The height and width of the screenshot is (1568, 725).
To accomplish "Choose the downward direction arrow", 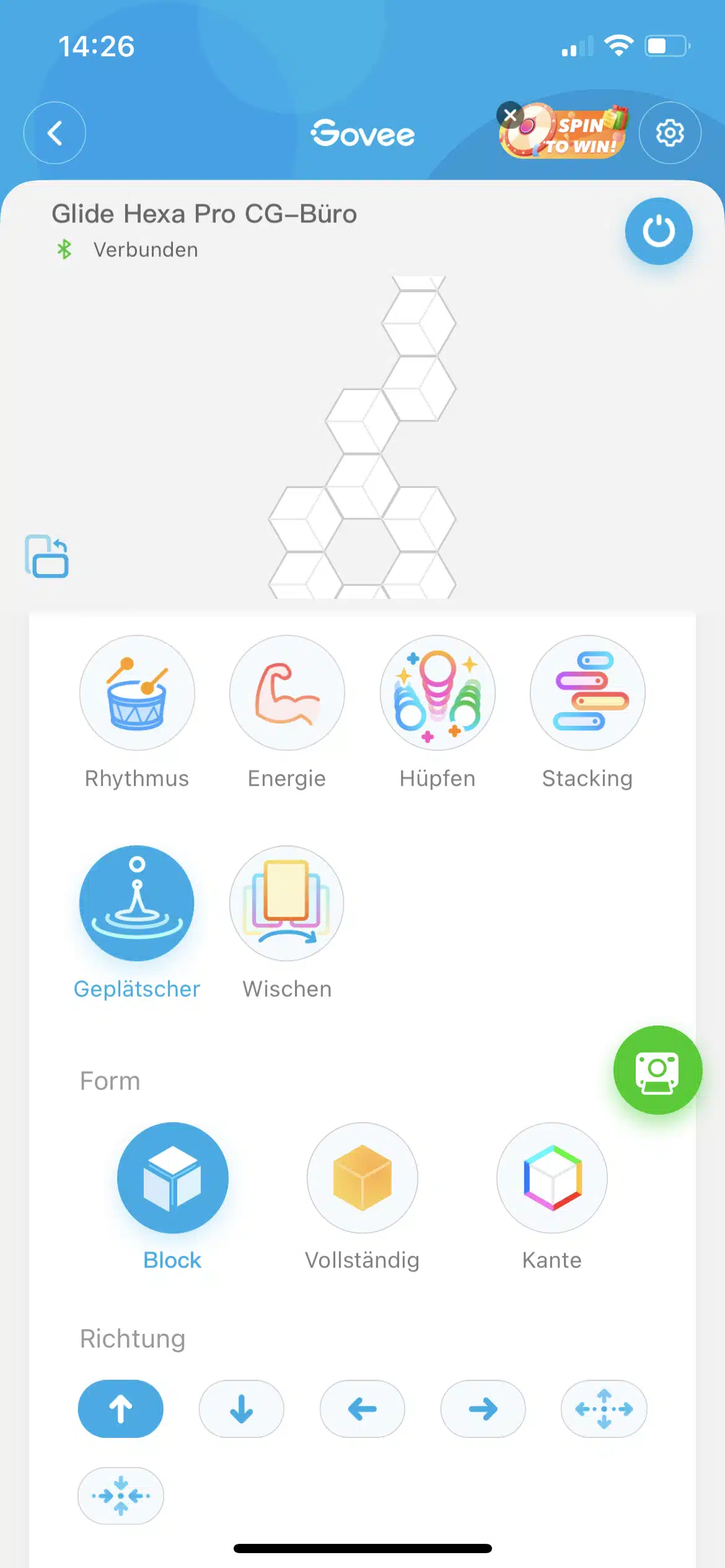I will point(242,1409).
